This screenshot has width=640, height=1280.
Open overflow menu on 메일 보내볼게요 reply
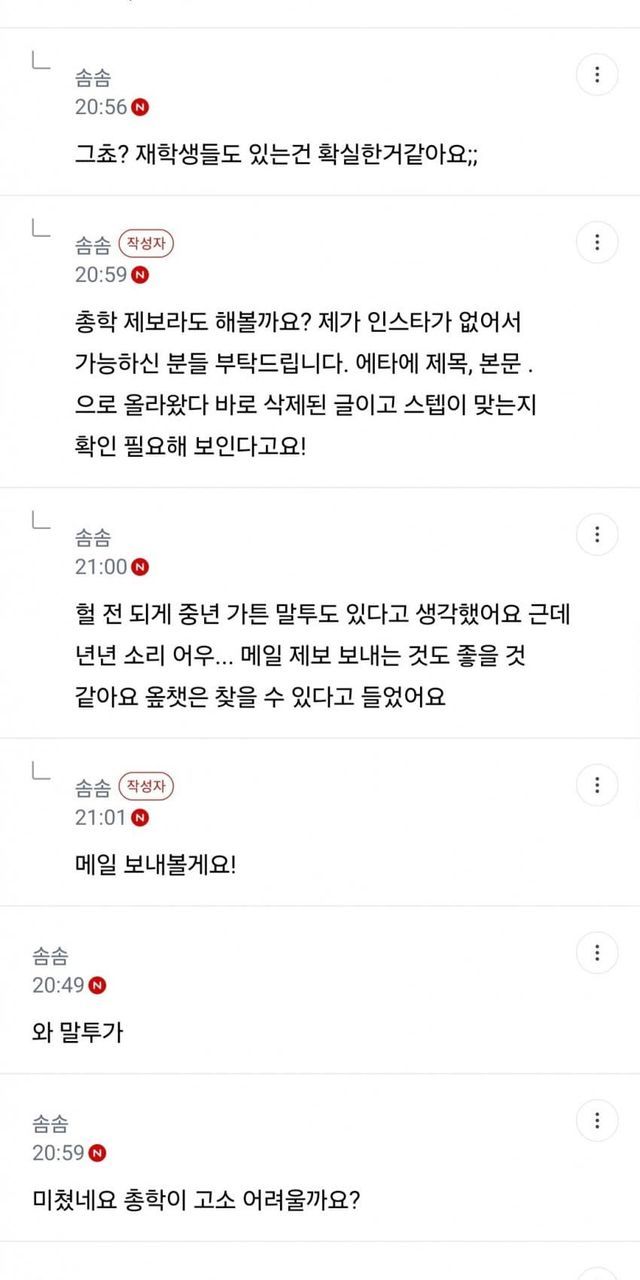tap(597, 785)
